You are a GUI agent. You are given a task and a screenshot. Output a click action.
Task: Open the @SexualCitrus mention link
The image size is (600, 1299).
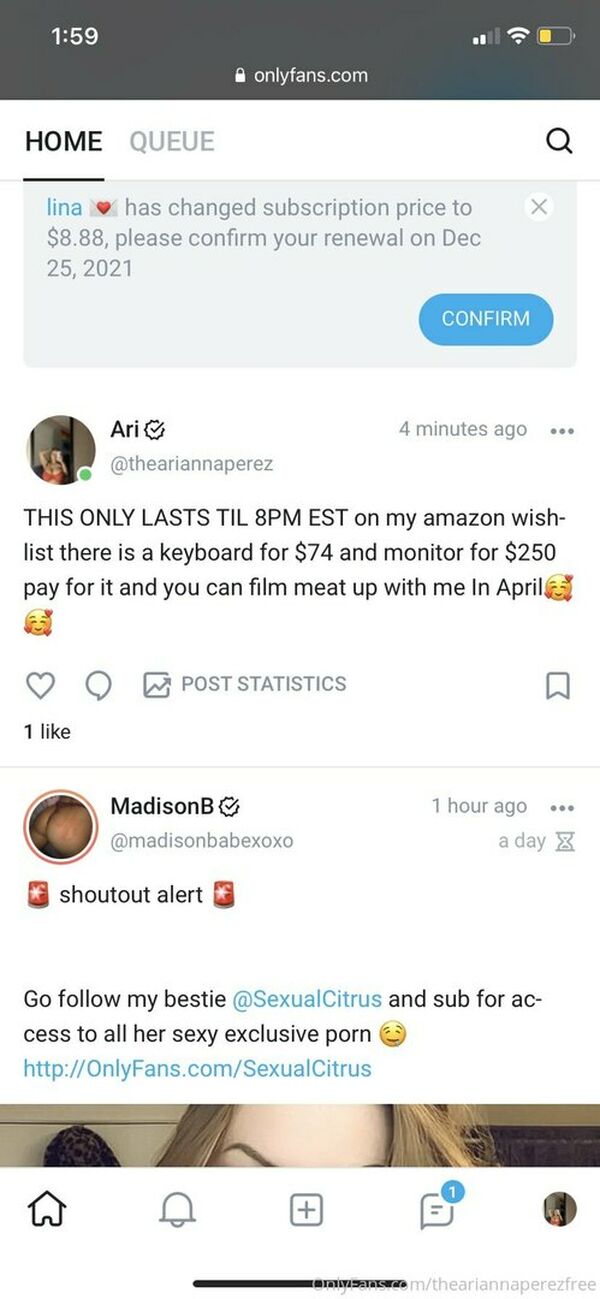[307, 999]
